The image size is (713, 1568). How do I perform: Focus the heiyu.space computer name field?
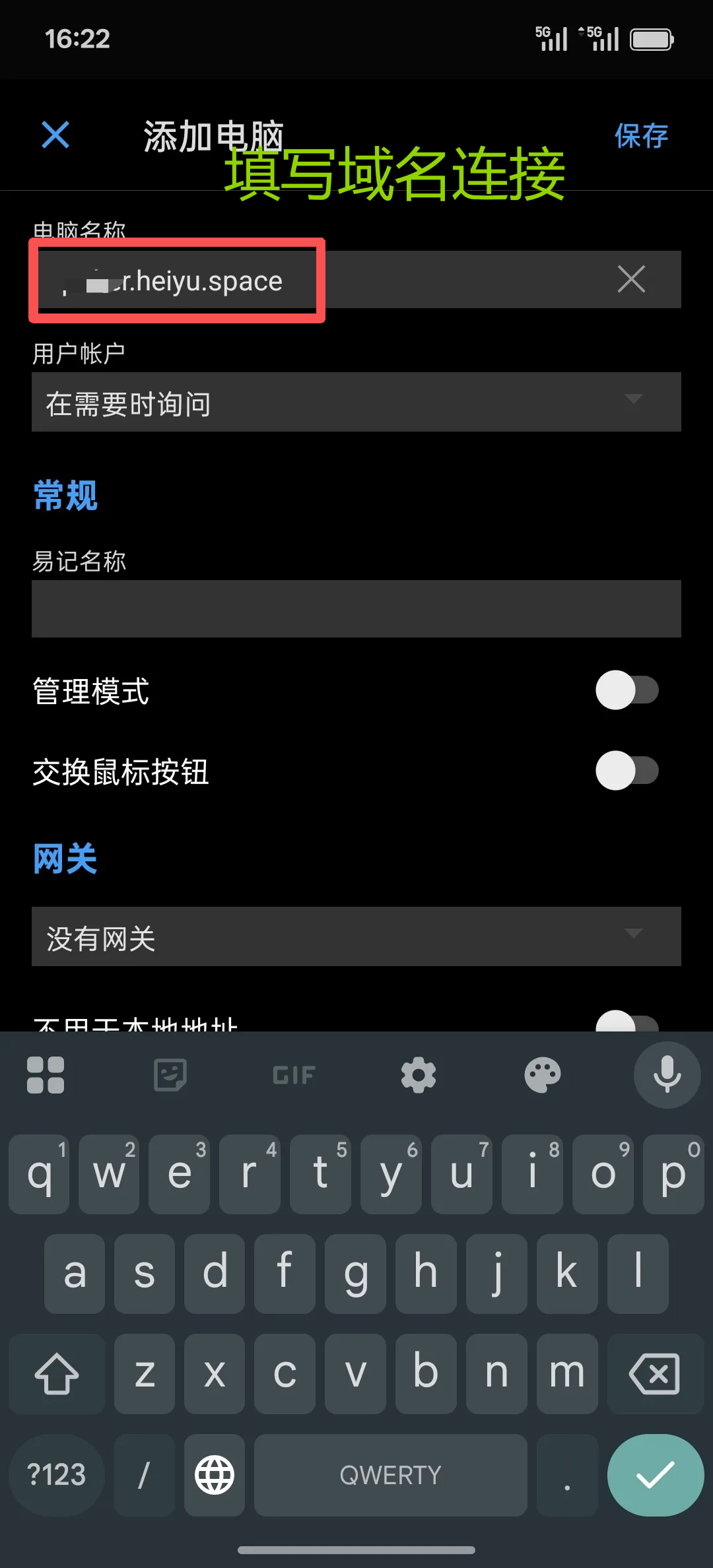(356, 279)
